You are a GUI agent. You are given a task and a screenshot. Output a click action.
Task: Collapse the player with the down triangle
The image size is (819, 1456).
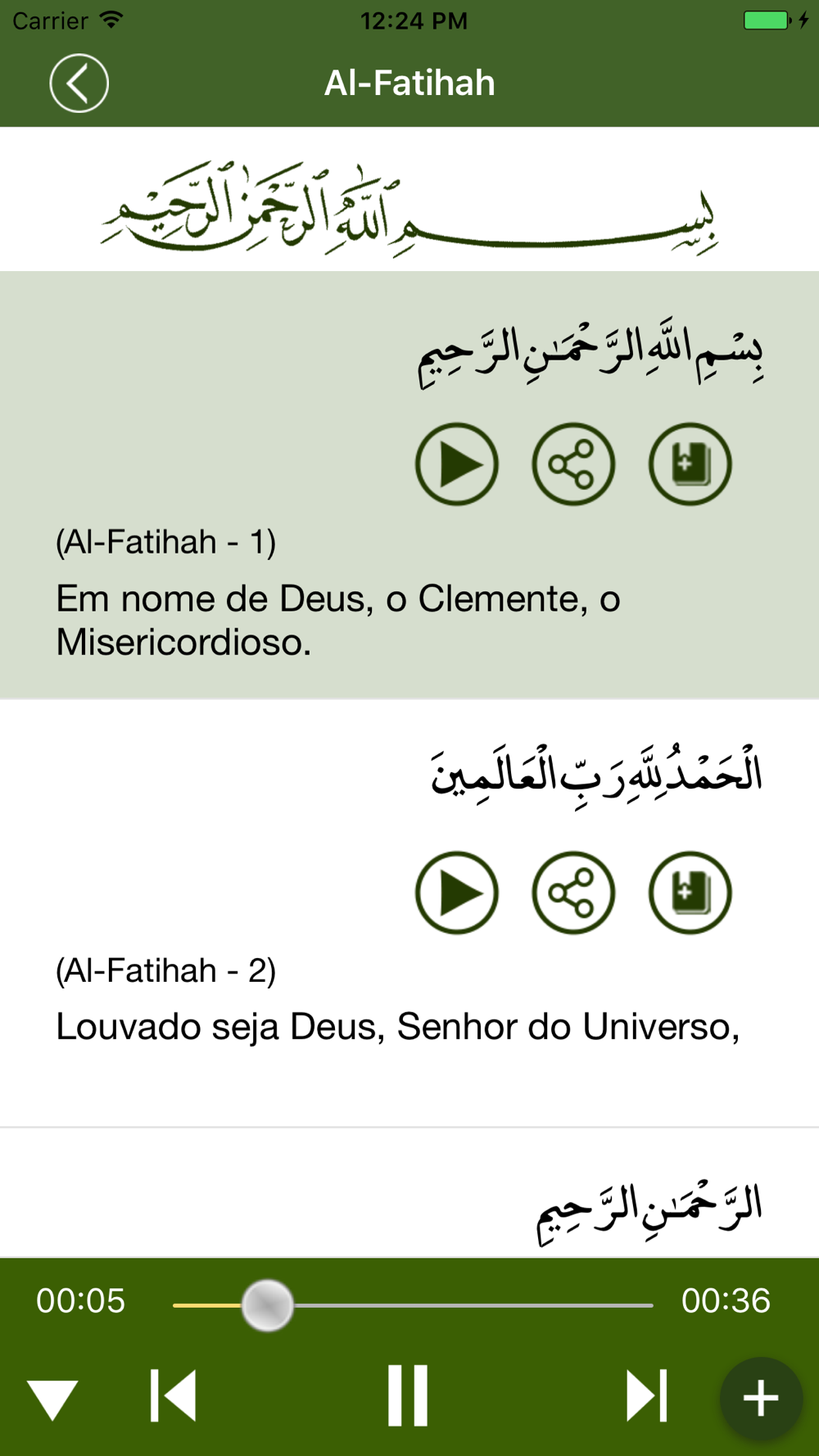pos(52,1399)
